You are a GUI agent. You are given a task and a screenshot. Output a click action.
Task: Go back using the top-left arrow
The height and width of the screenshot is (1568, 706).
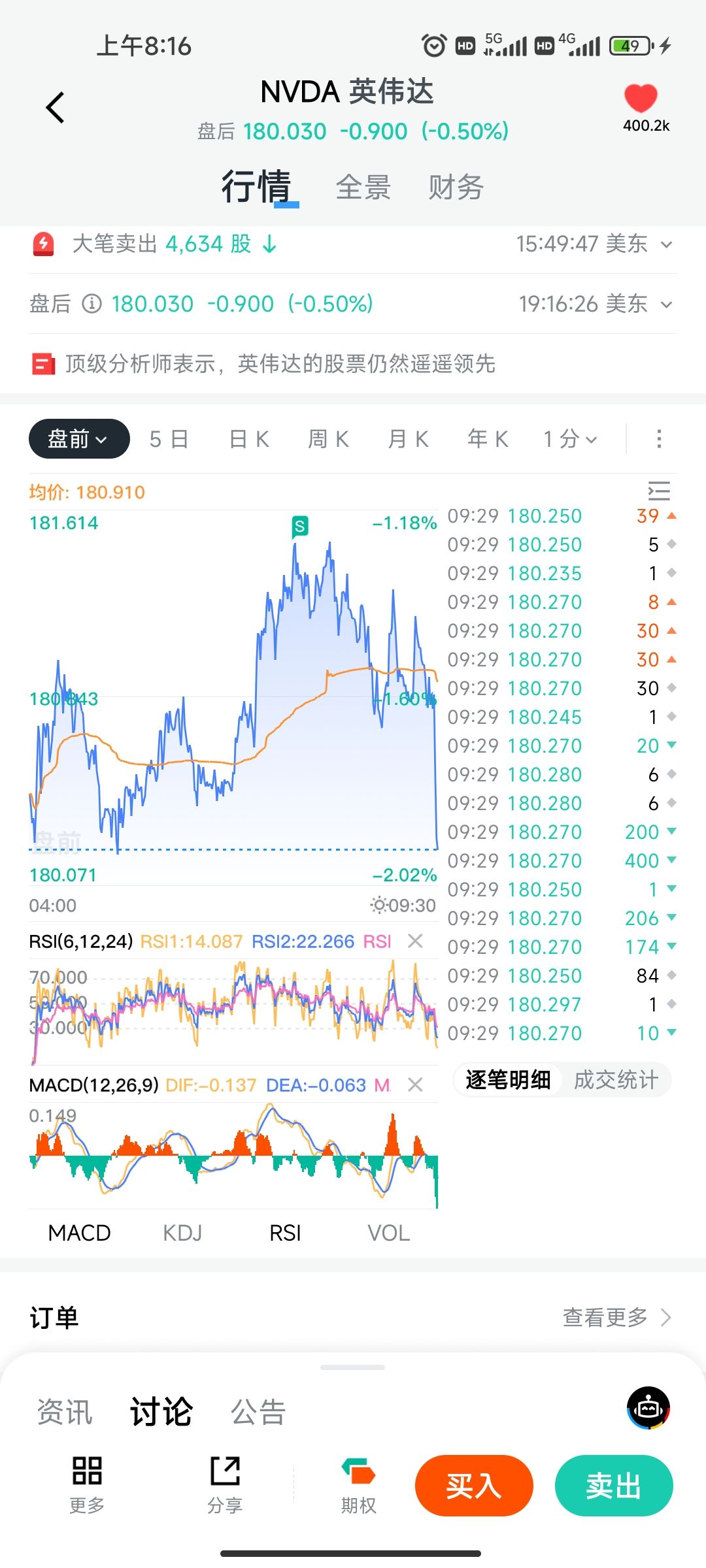[x=56, y=107]
